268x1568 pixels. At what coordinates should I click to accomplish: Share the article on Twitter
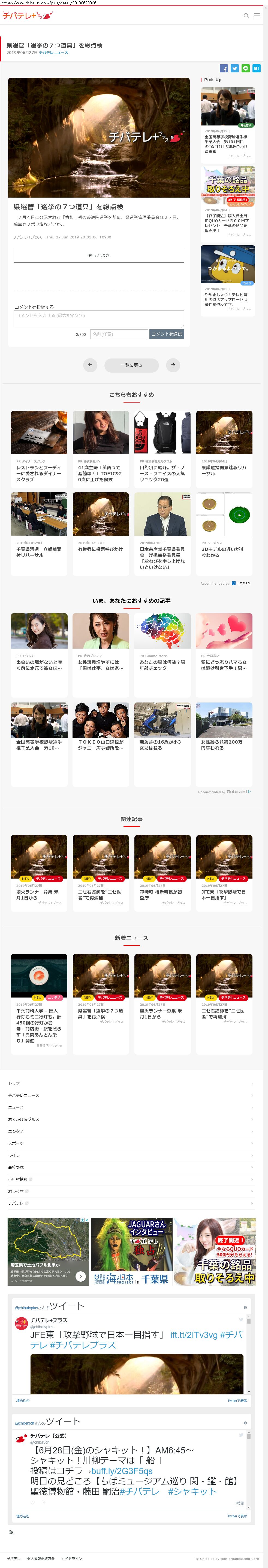pyautogui.click(x=234, y=69)
